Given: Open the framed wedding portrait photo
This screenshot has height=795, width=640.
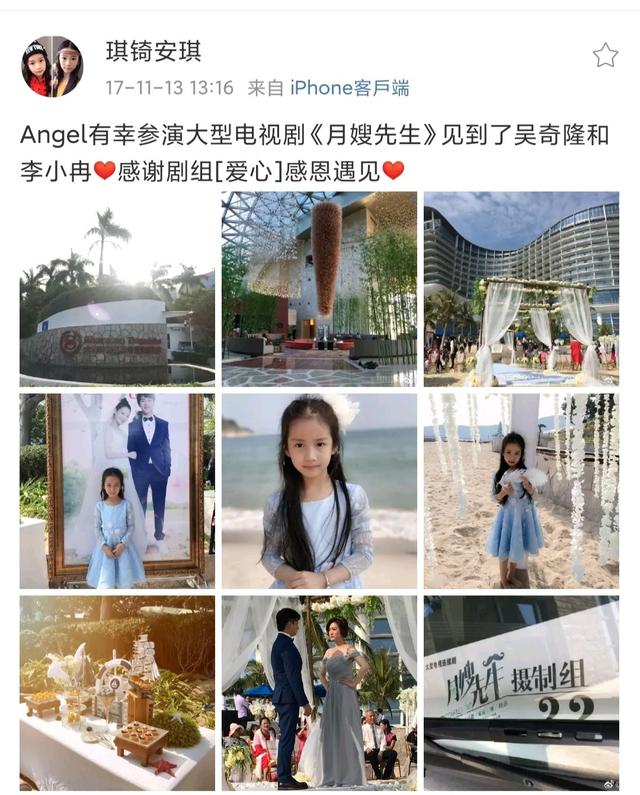Looking at the screenshot, I should tap(117, 490).
